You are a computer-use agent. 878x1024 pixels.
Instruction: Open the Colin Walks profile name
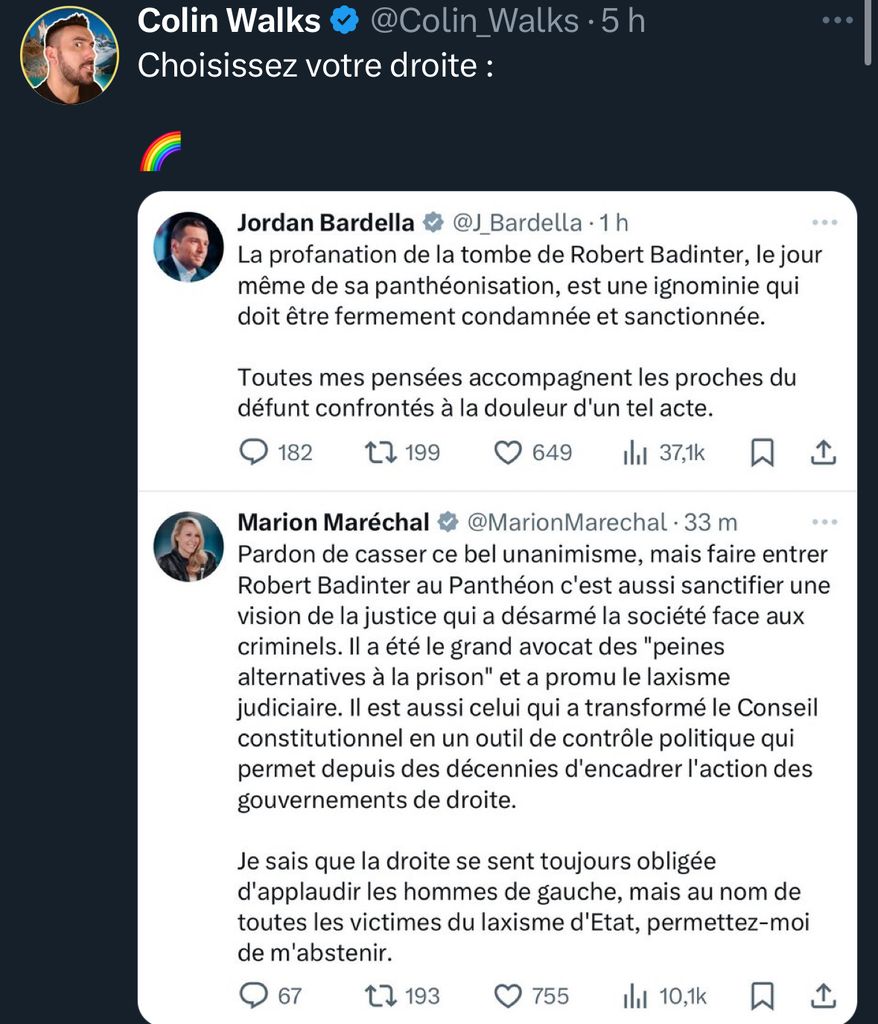pos(229,20)
